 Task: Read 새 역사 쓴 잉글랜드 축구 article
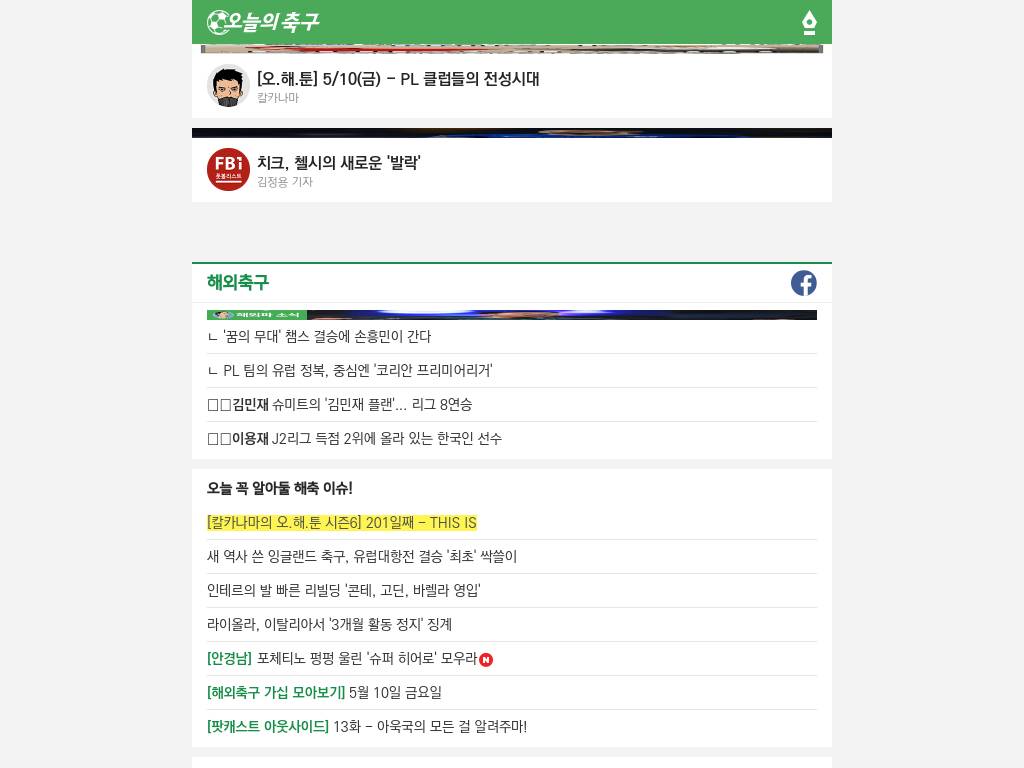[x=361, y=557]
